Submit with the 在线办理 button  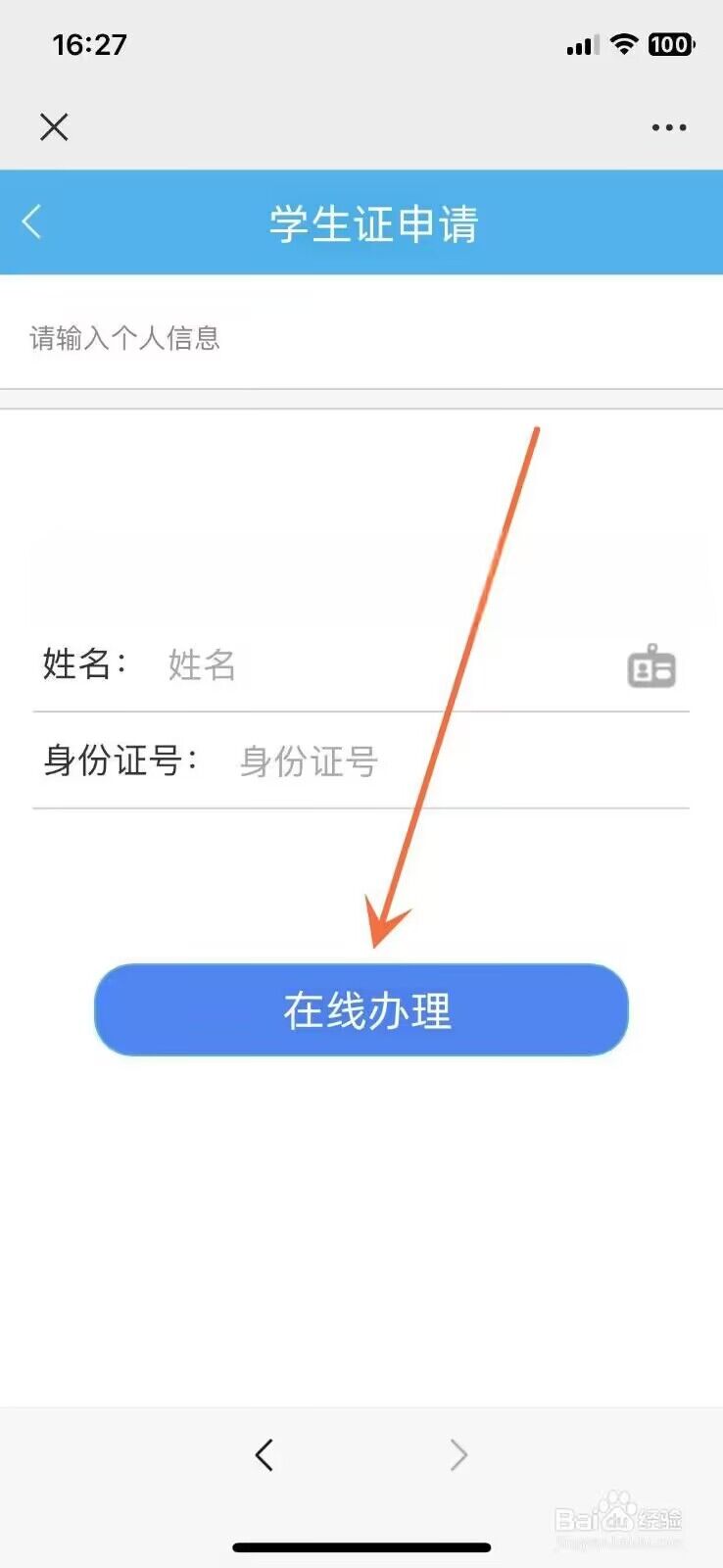[361, 1009]
